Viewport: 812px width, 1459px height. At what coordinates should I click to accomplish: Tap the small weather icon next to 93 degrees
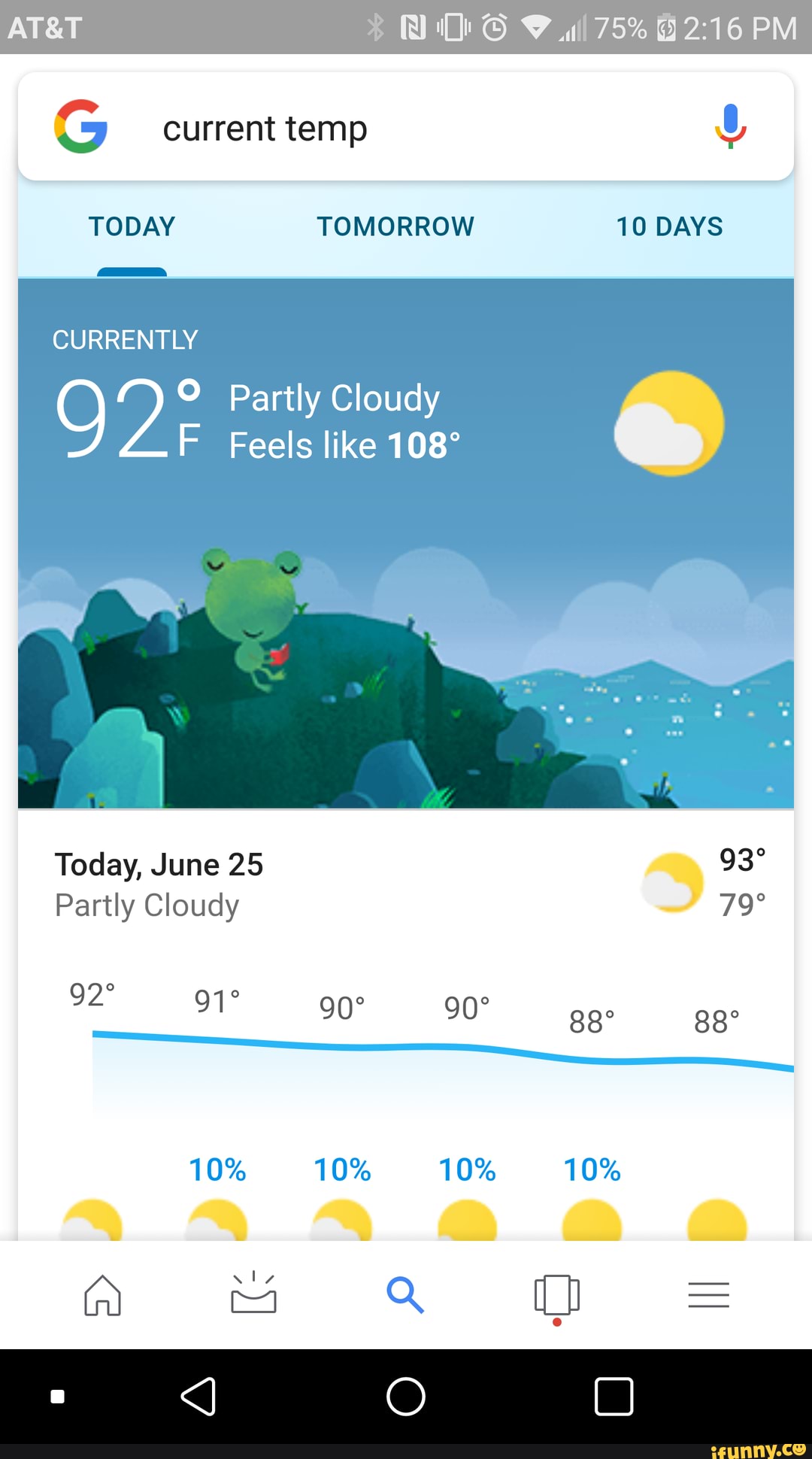[x=671, y=884]
